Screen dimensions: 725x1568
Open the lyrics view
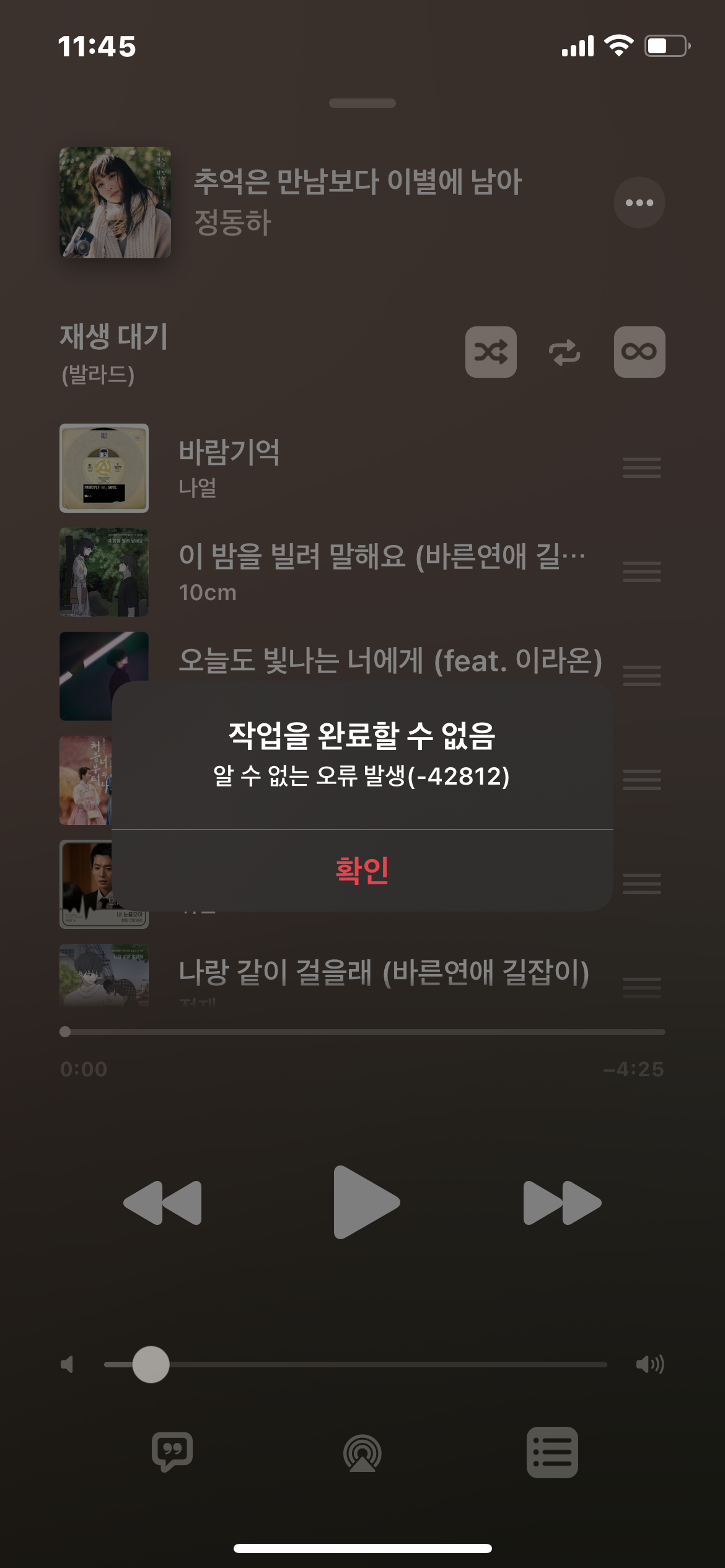click(x=172, y=1452)
